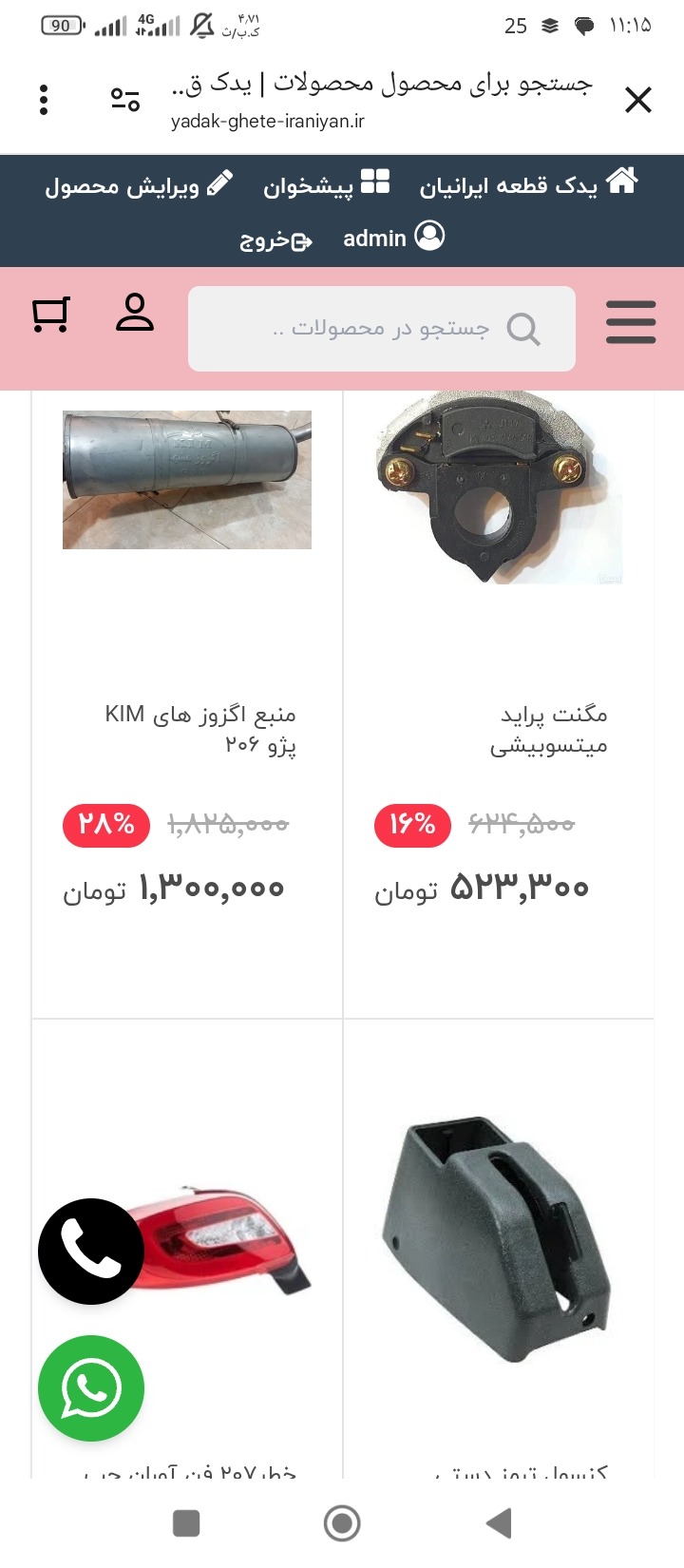The image size is (684, 1568).
Task: Open the shopping cart icon
Action: (52, 314)
